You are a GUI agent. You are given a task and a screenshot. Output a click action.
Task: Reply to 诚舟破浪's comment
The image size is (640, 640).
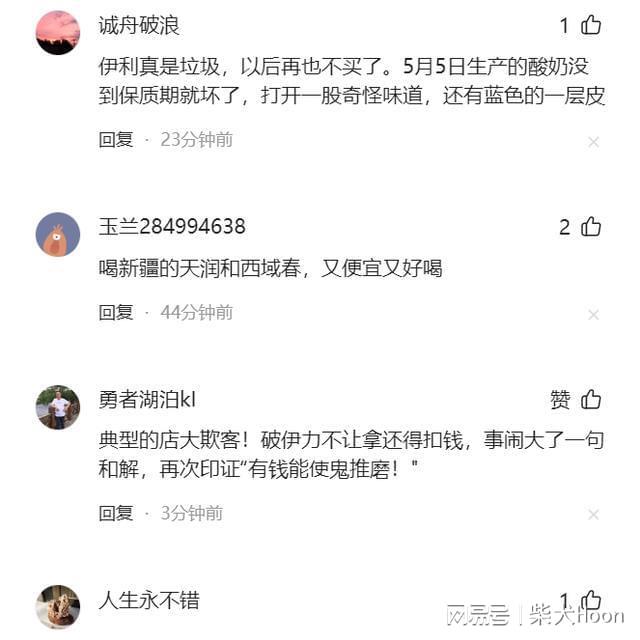[116, 140]
